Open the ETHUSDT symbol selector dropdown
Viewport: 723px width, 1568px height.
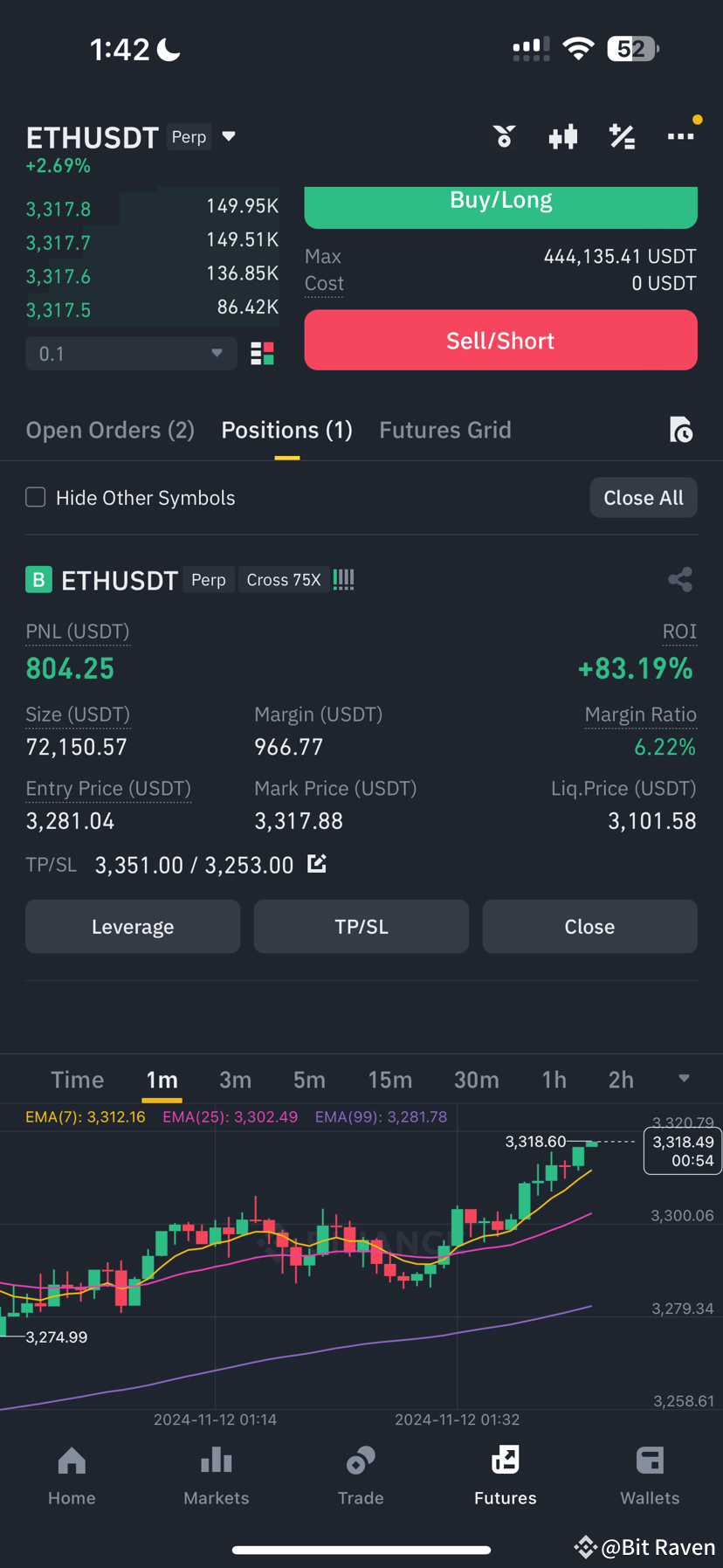(228, 136)
